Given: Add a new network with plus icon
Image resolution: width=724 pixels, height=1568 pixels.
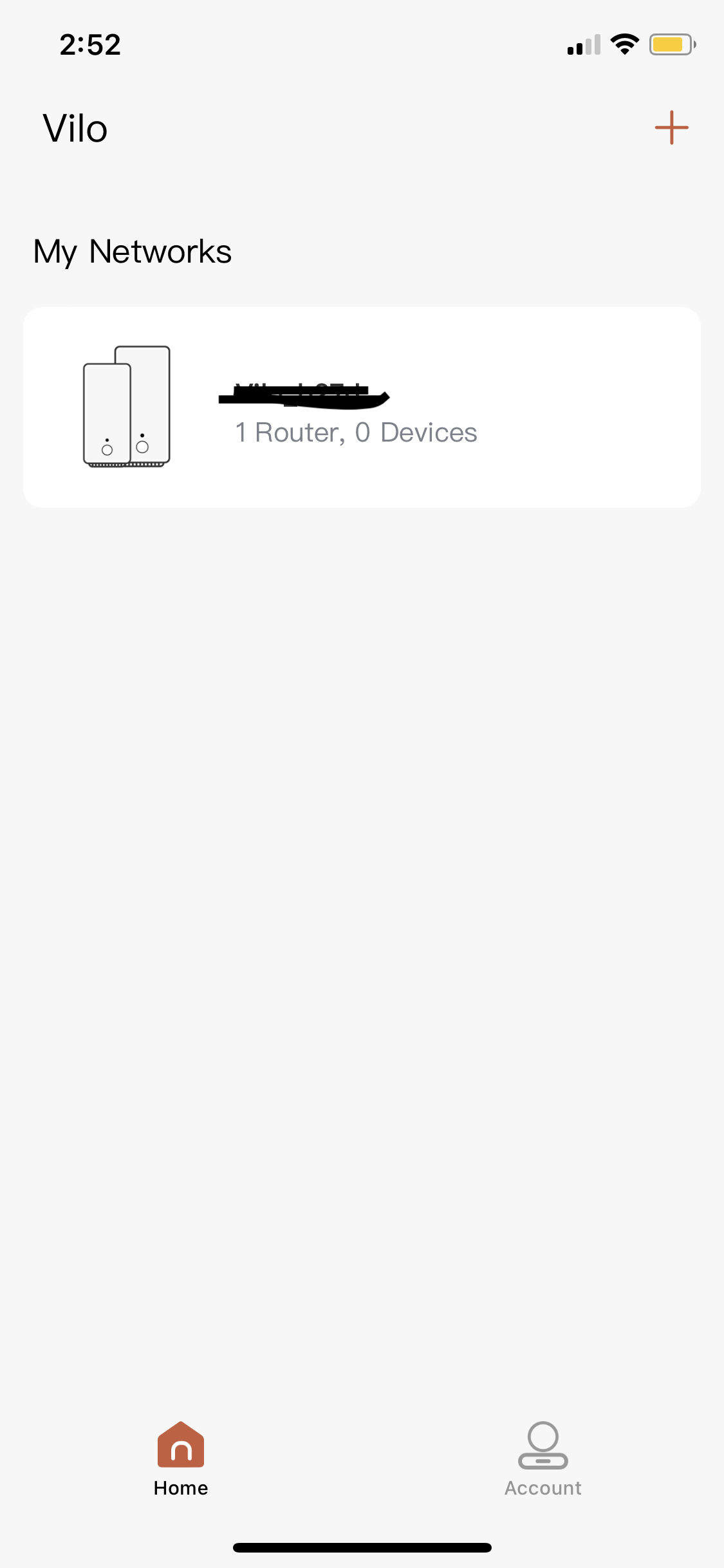Looking at the screenshot, I should [671, 127].
